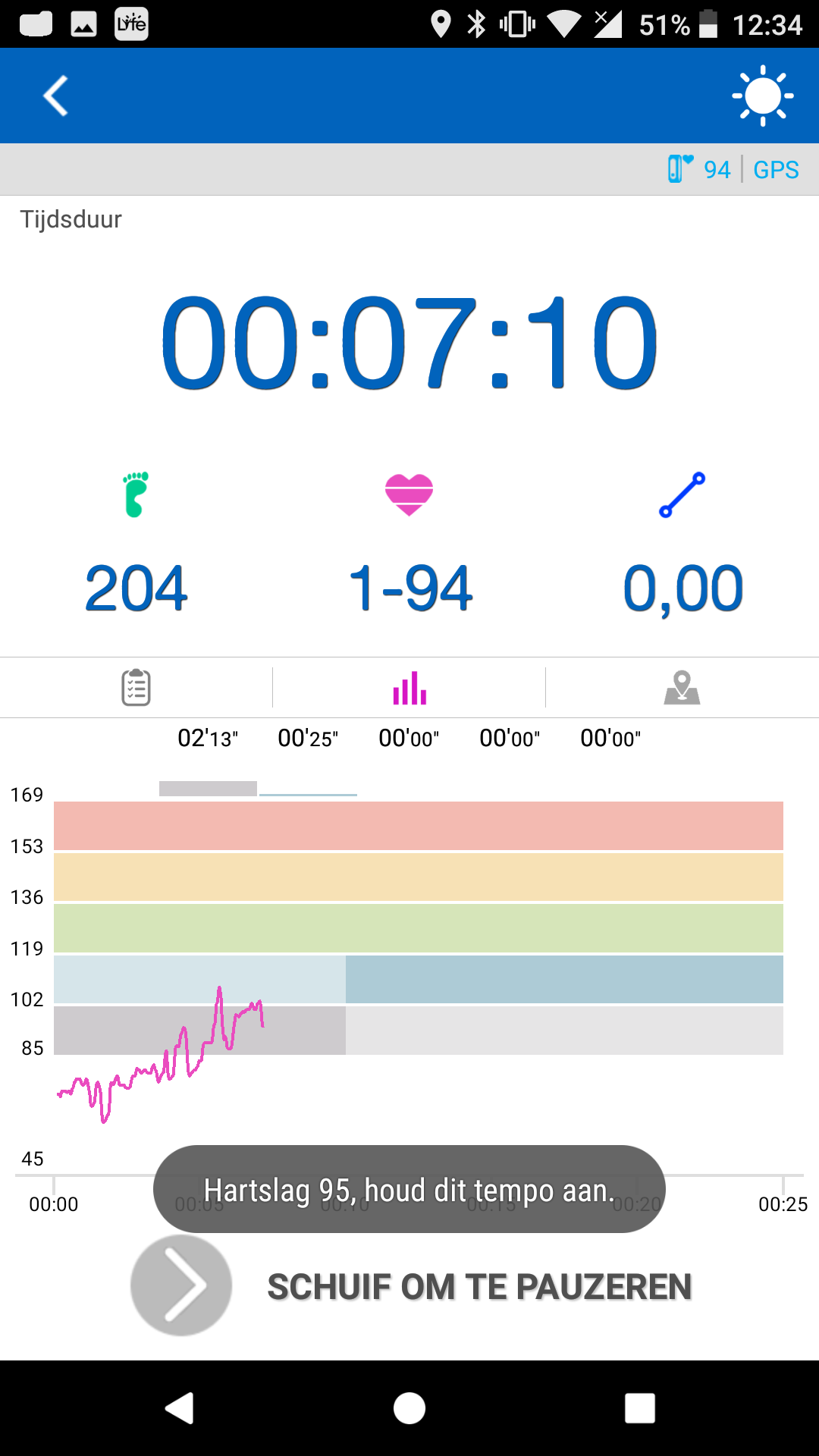Tap the brightness sun icon

[x=762, y=96]
